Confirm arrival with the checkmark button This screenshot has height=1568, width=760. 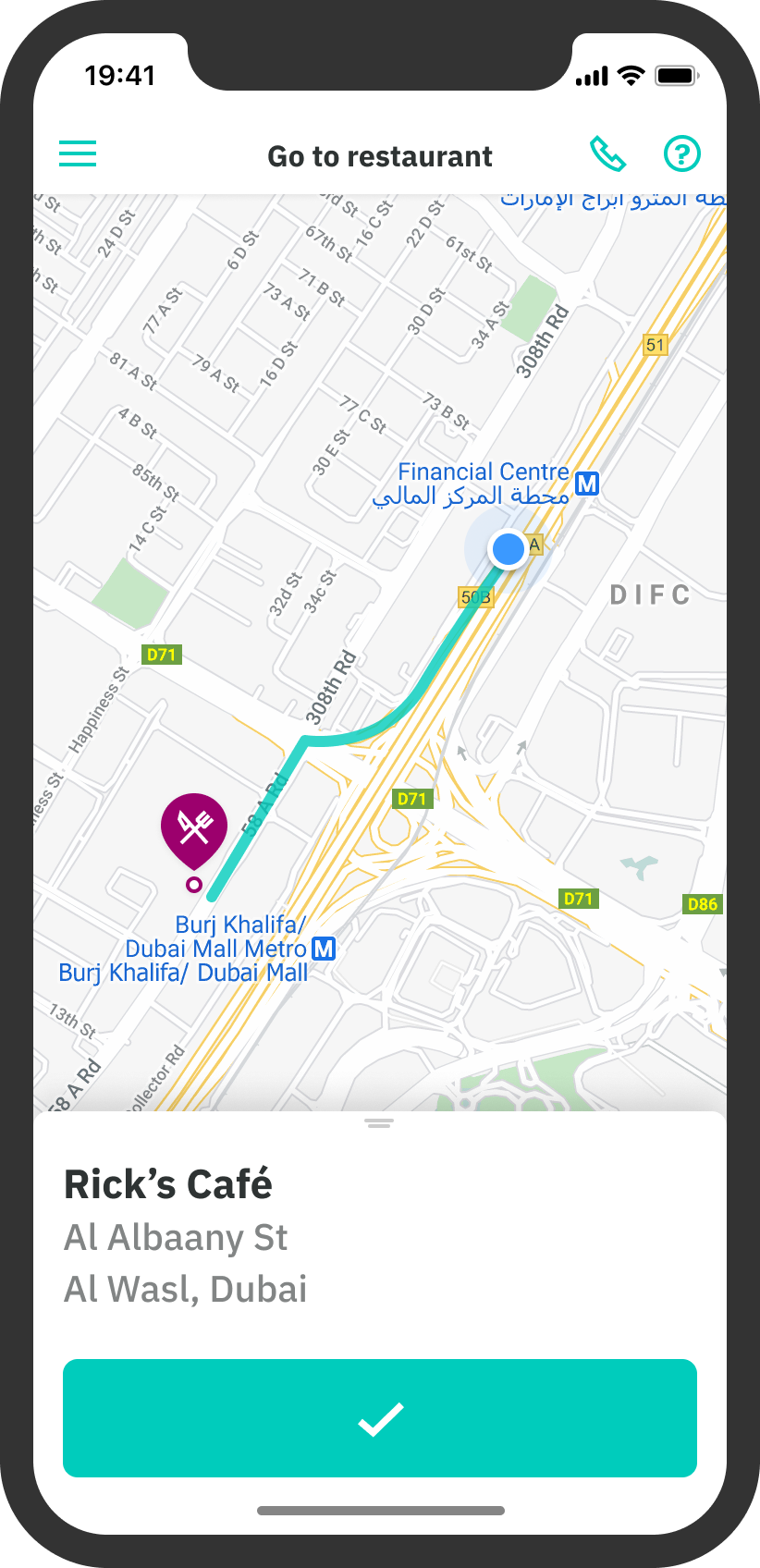[x=380, y=1418]
